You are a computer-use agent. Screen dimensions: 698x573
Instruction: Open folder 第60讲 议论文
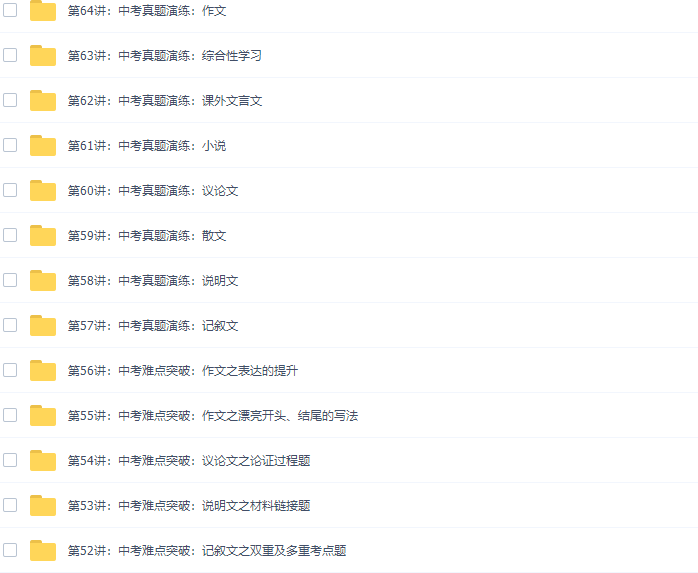(152, 191)
